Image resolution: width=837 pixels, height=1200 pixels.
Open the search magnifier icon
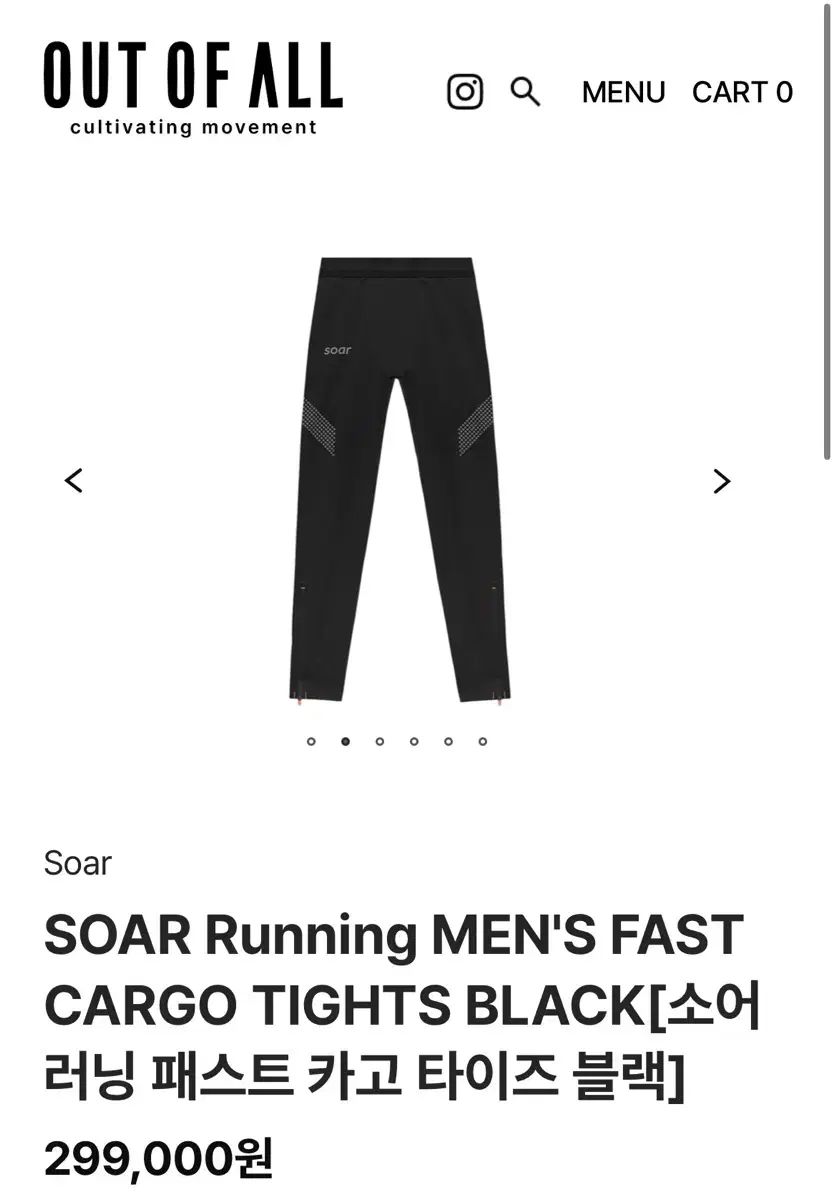point(525,92)
